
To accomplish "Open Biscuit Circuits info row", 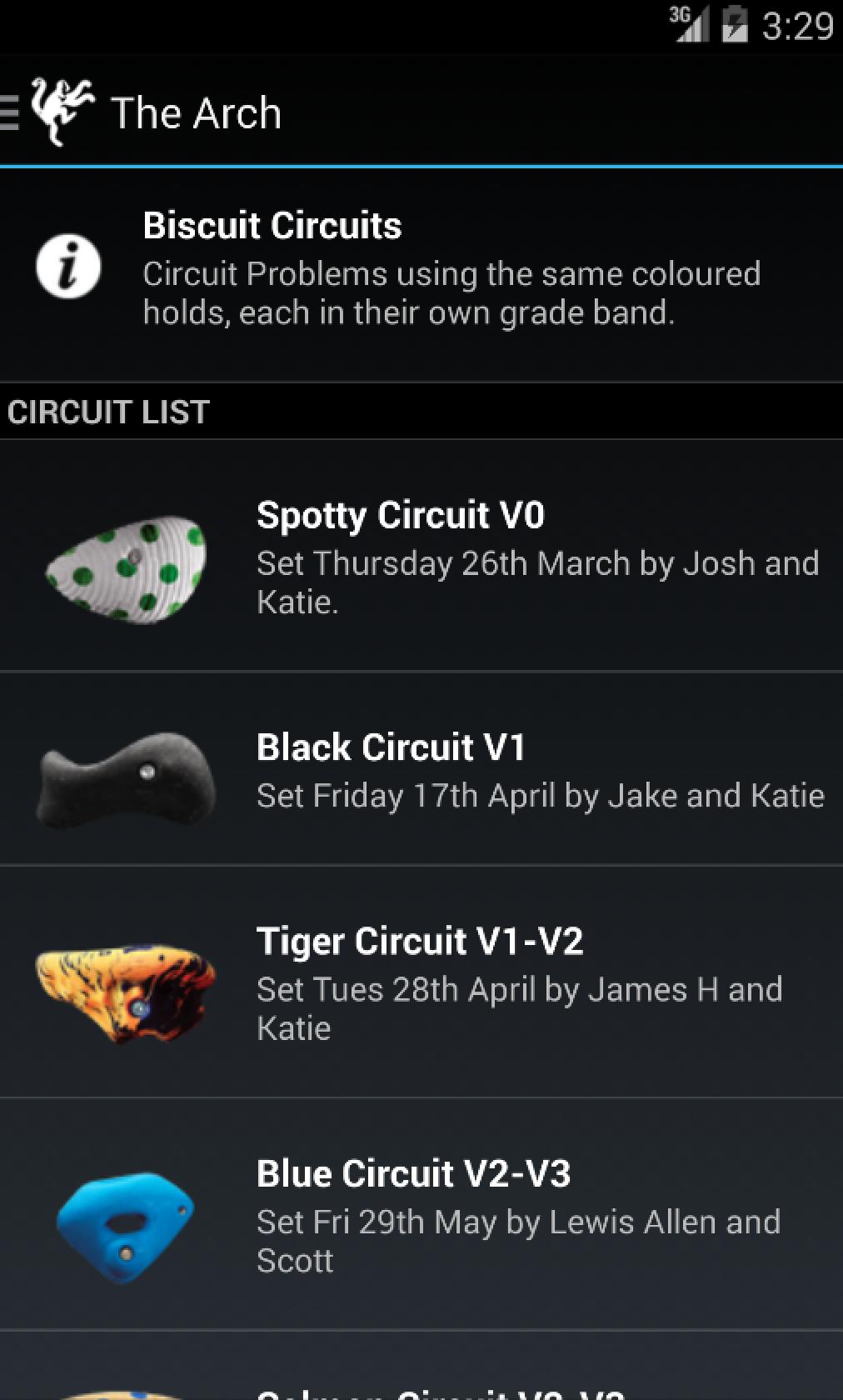I will click(421, 268).
